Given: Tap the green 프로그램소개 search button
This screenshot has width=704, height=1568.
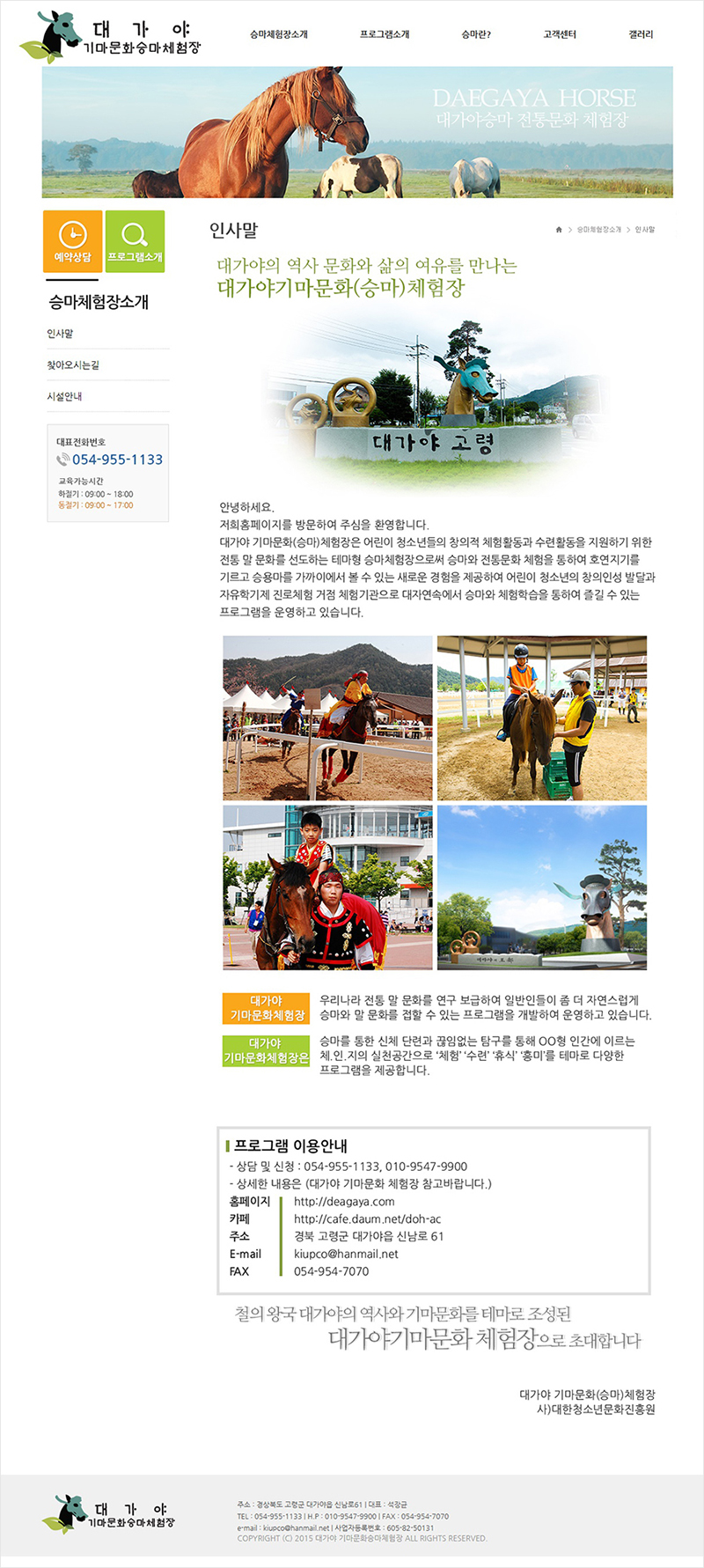Looking at the screenshot, I should click(x=135, y=241).
